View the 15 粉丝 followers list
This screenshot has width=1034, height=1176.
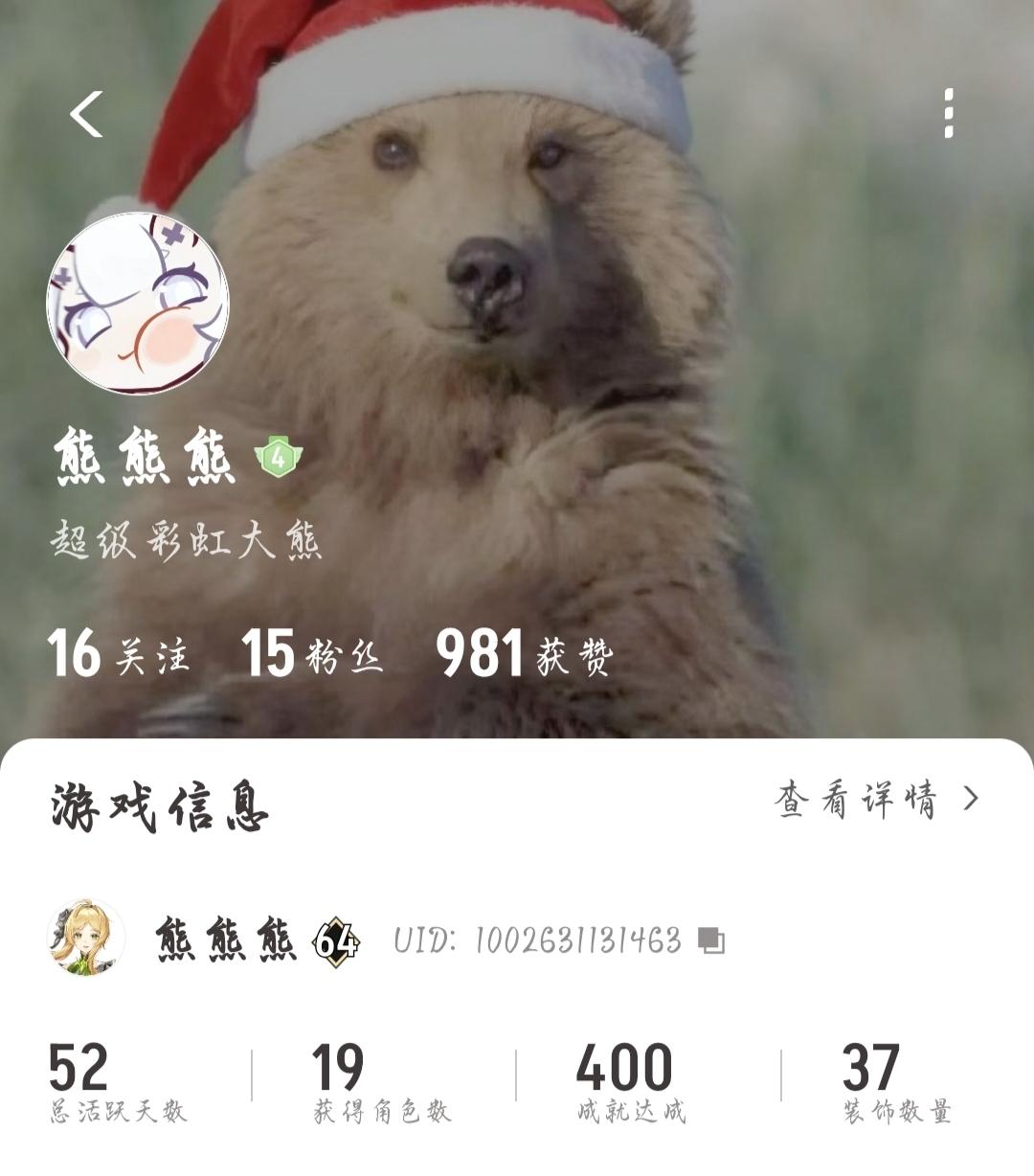click(x=312, y=654)
